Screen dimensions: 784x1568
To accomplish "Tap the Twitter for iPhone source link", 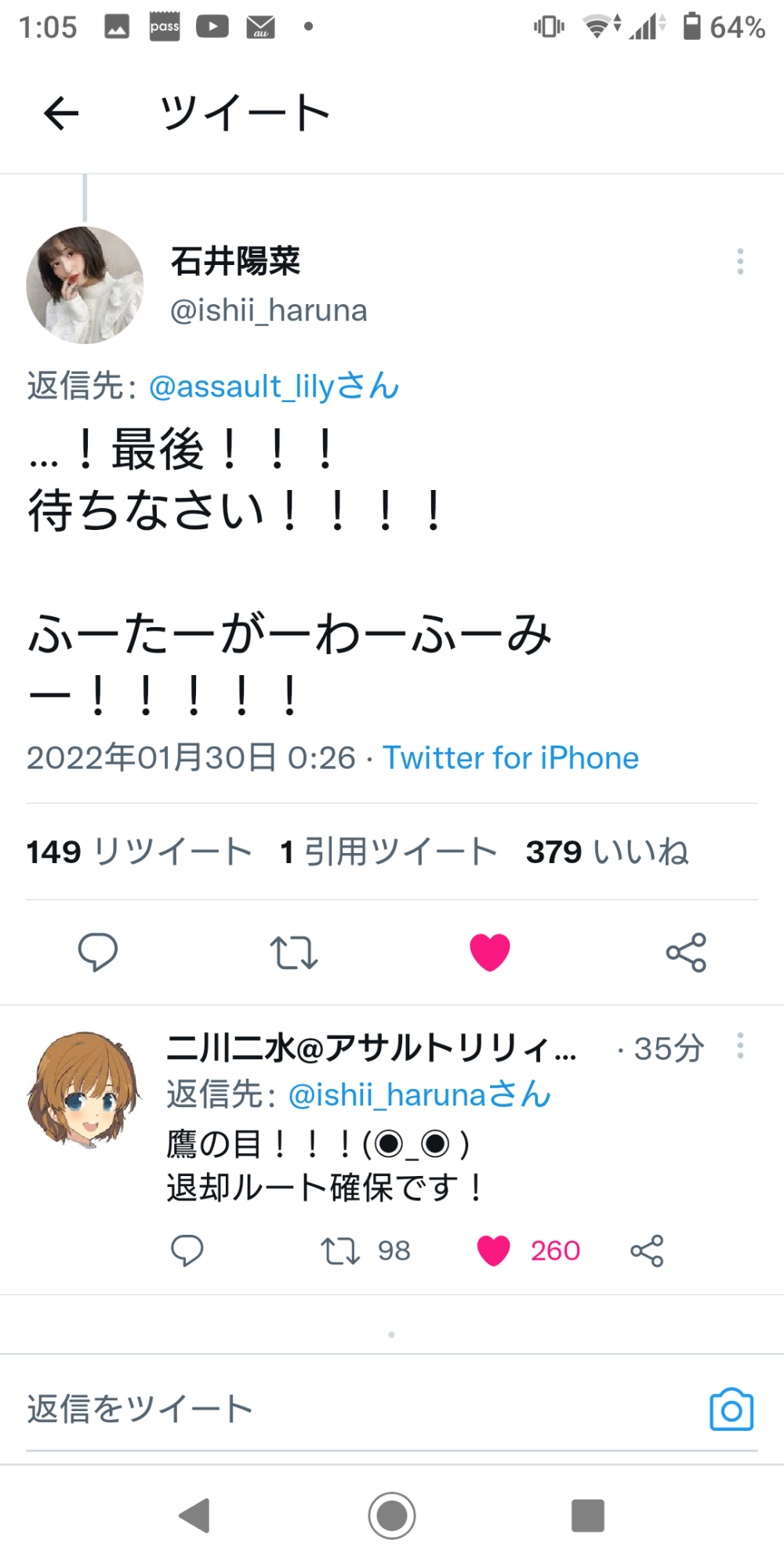I will point(510,758).
